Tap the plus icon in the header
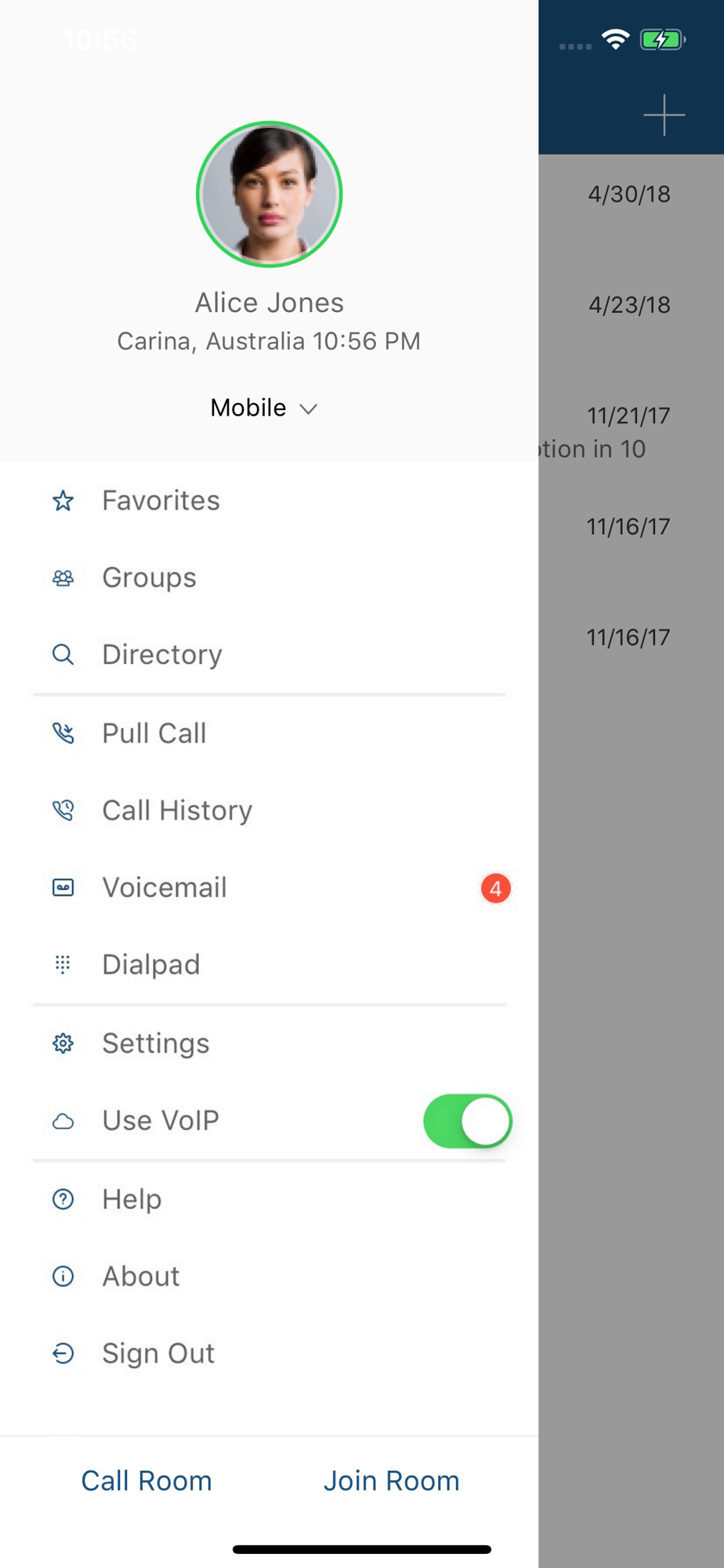The image size is (724, 1568). (x=664, y=115)
